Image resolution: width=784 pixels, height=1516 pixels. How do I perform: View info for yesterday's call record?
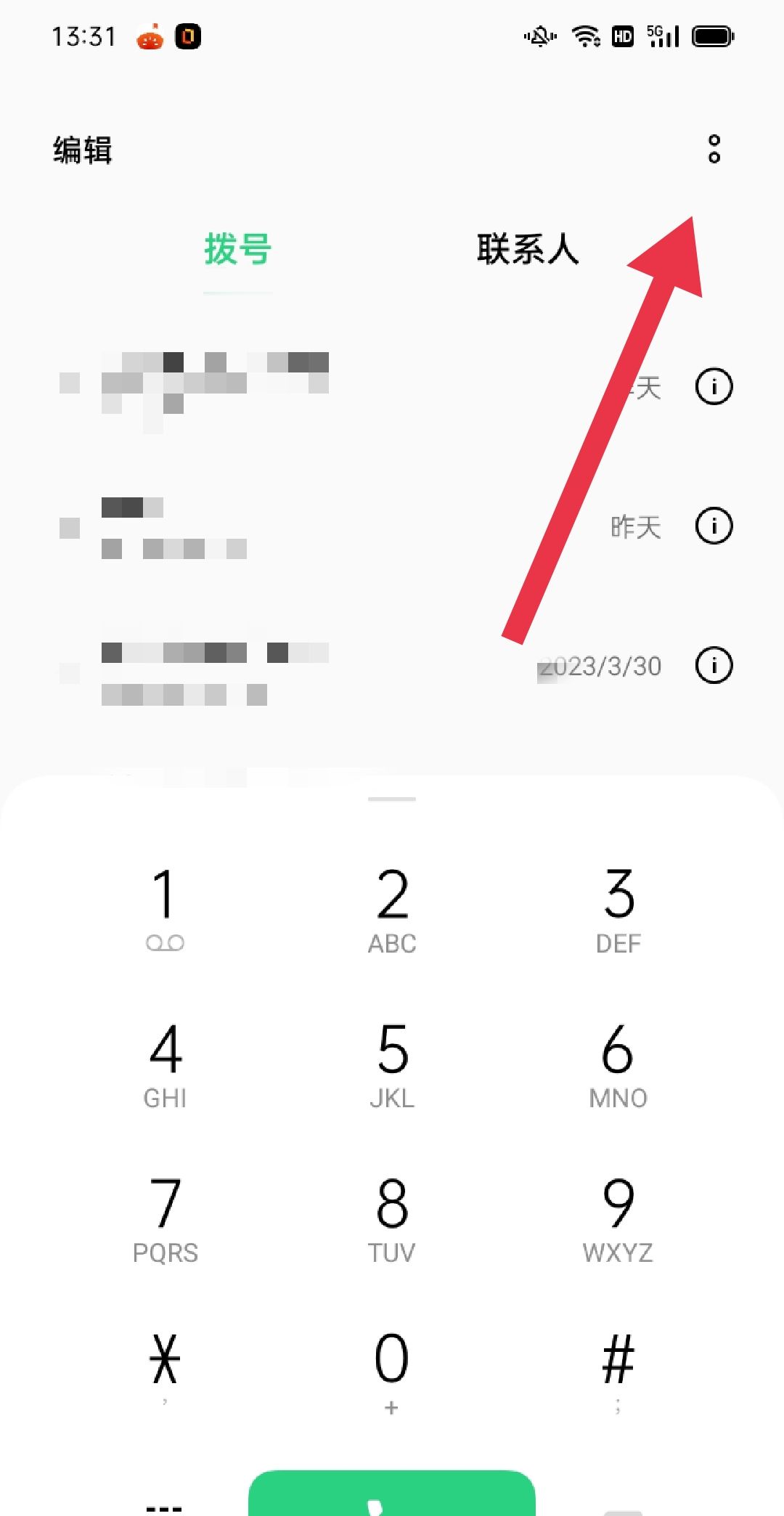[713, 526]
